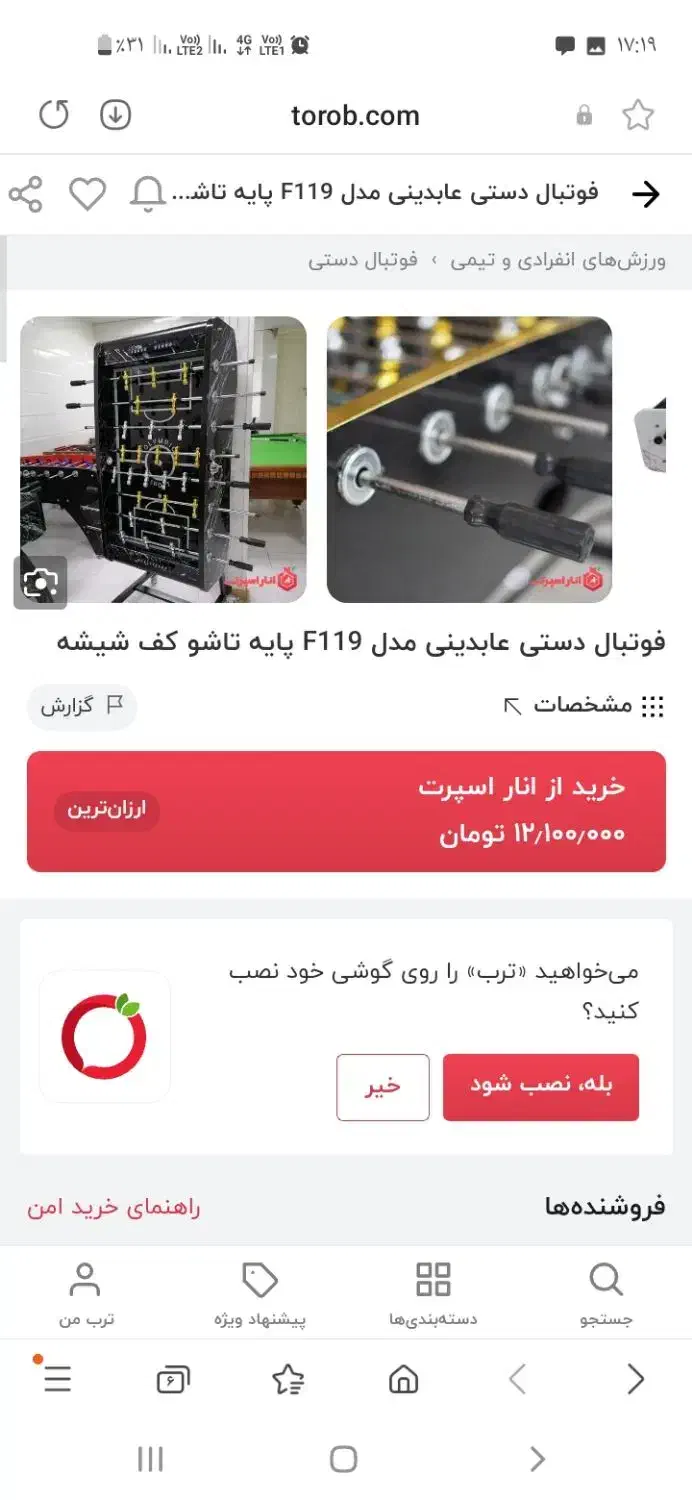Viewport: 692px width, 1500px height.
Task: Go to ترب من profile tab
Action: coord(86,1293)
